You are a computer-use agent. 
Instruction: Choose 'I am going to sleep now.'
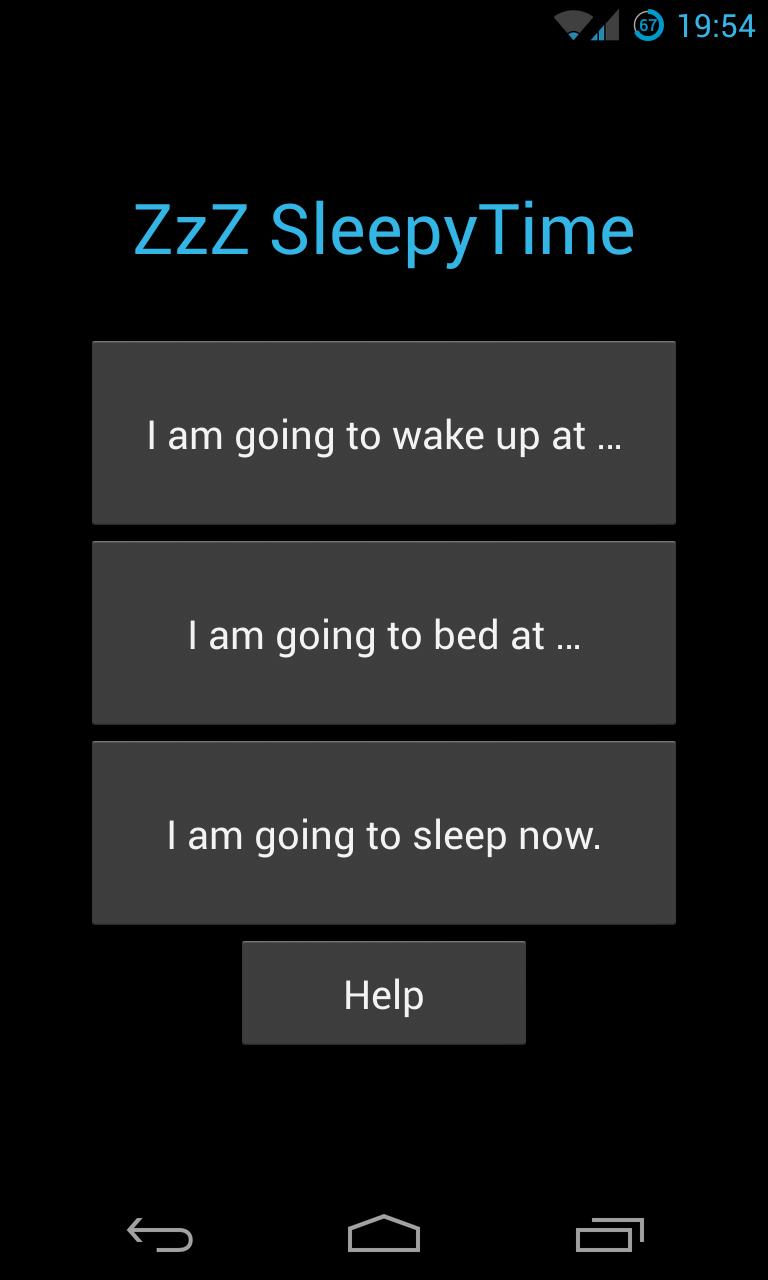pyautogui.click(x=384, y=833)
